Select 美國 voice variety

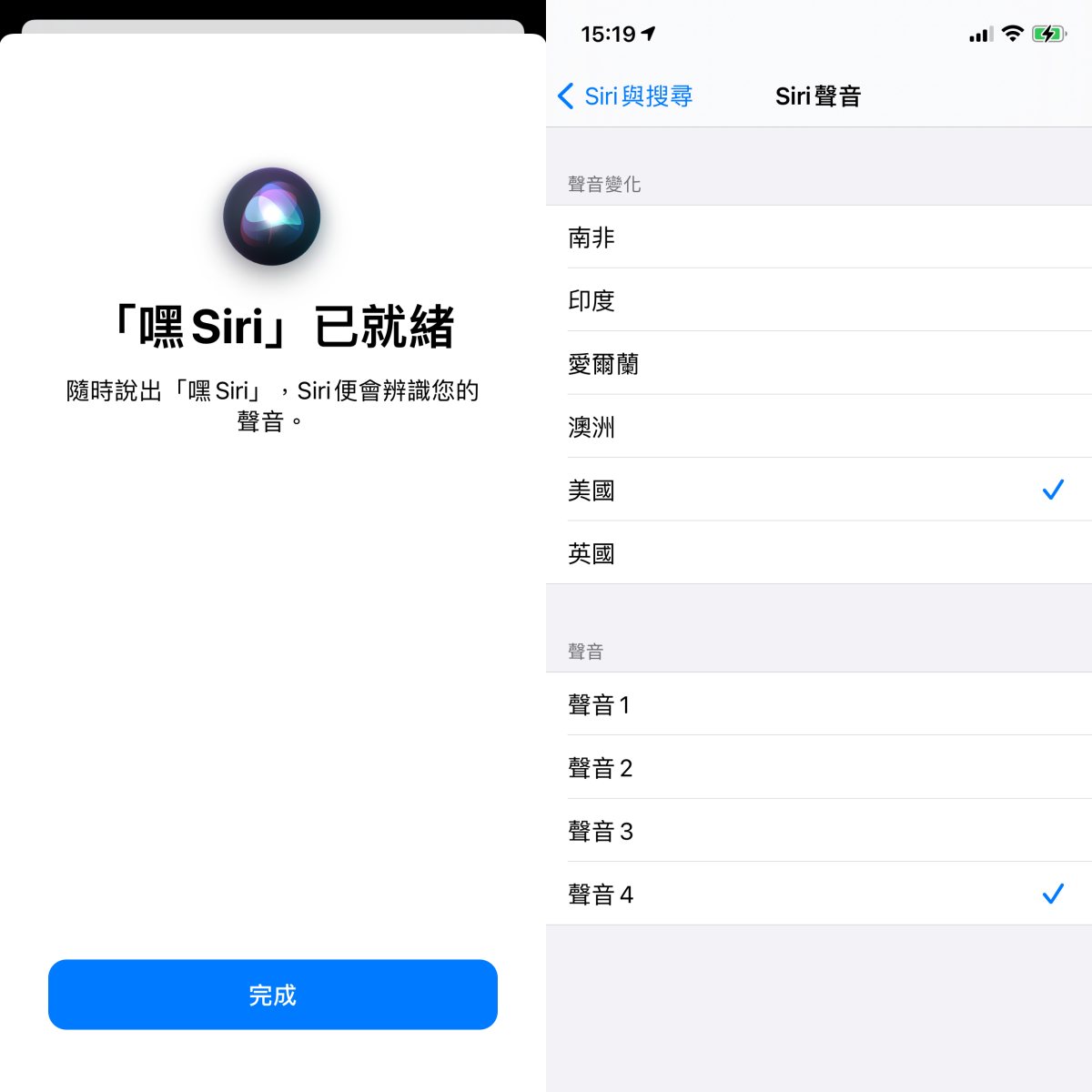coord(818,490)
